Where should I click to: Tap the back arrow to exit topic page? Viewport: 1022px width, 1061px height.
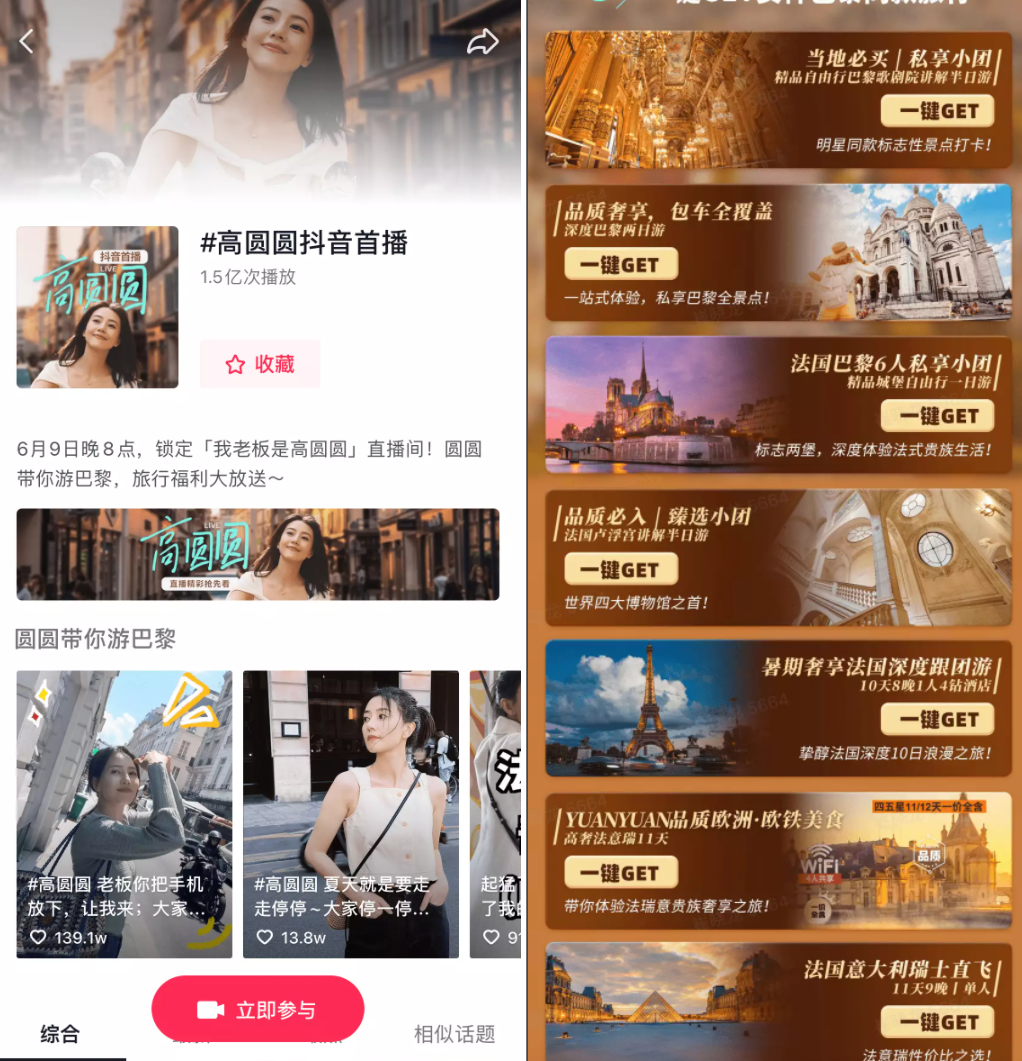pos(26,41)
